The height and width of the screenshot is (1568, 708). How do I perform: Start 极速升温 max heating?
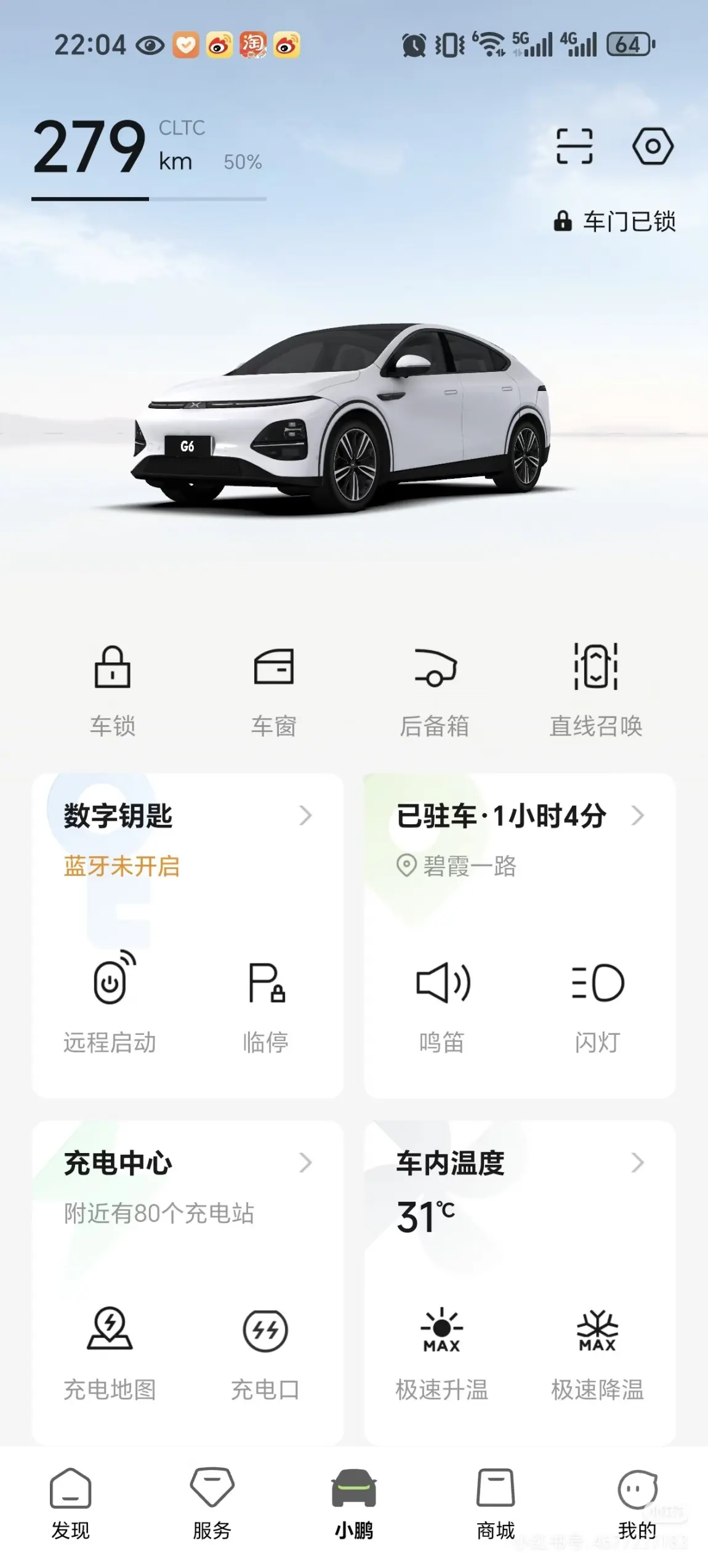point(442,1351)
